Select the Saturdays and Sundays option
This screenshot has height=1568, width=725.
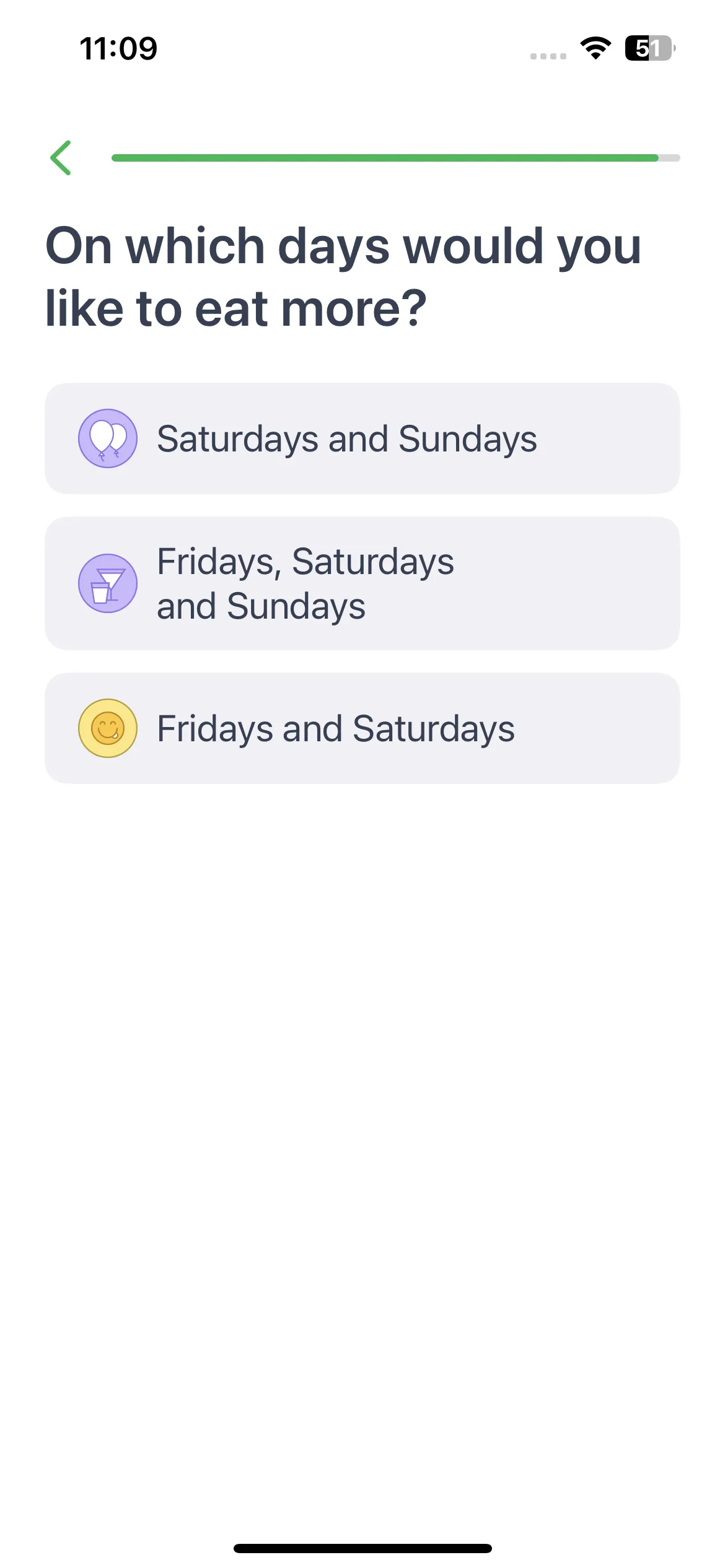pos(362,438)
